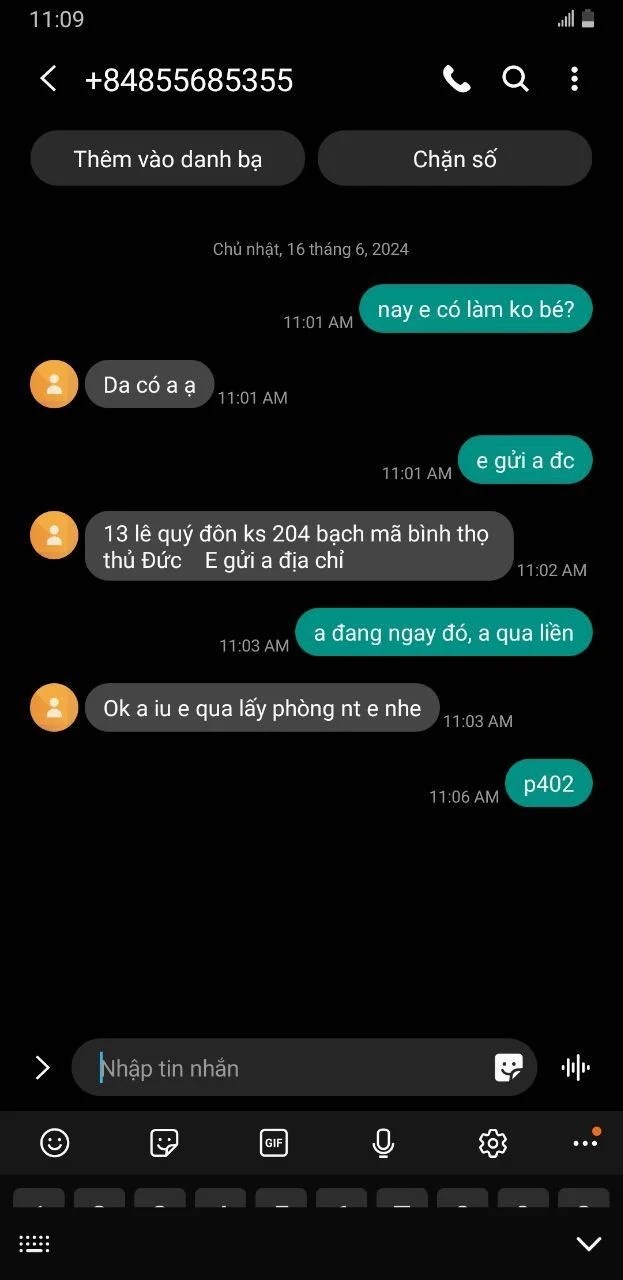The image size is (623, 1280).
Task: Show more keyboard toolbar options
Action: (x=585, y=1143)
